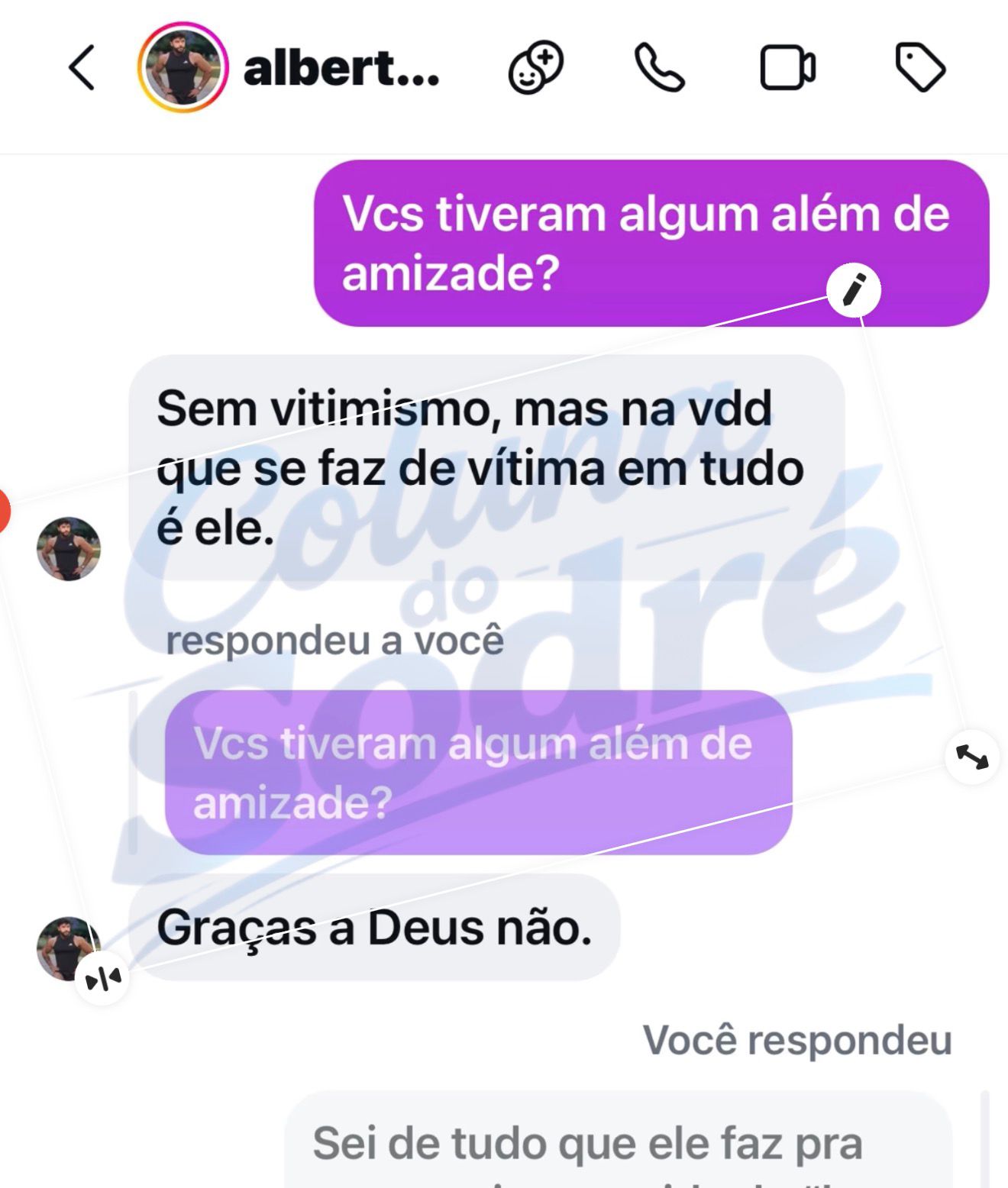Start a voice call with albert
The image size is (1008, 1188).
coord(659,68)
